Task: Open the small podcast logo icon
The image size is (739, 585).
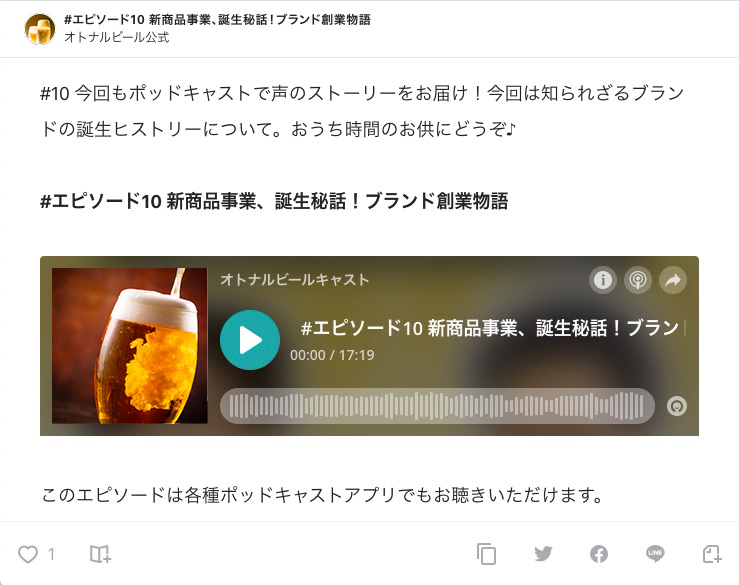Action: click(677, 407)
